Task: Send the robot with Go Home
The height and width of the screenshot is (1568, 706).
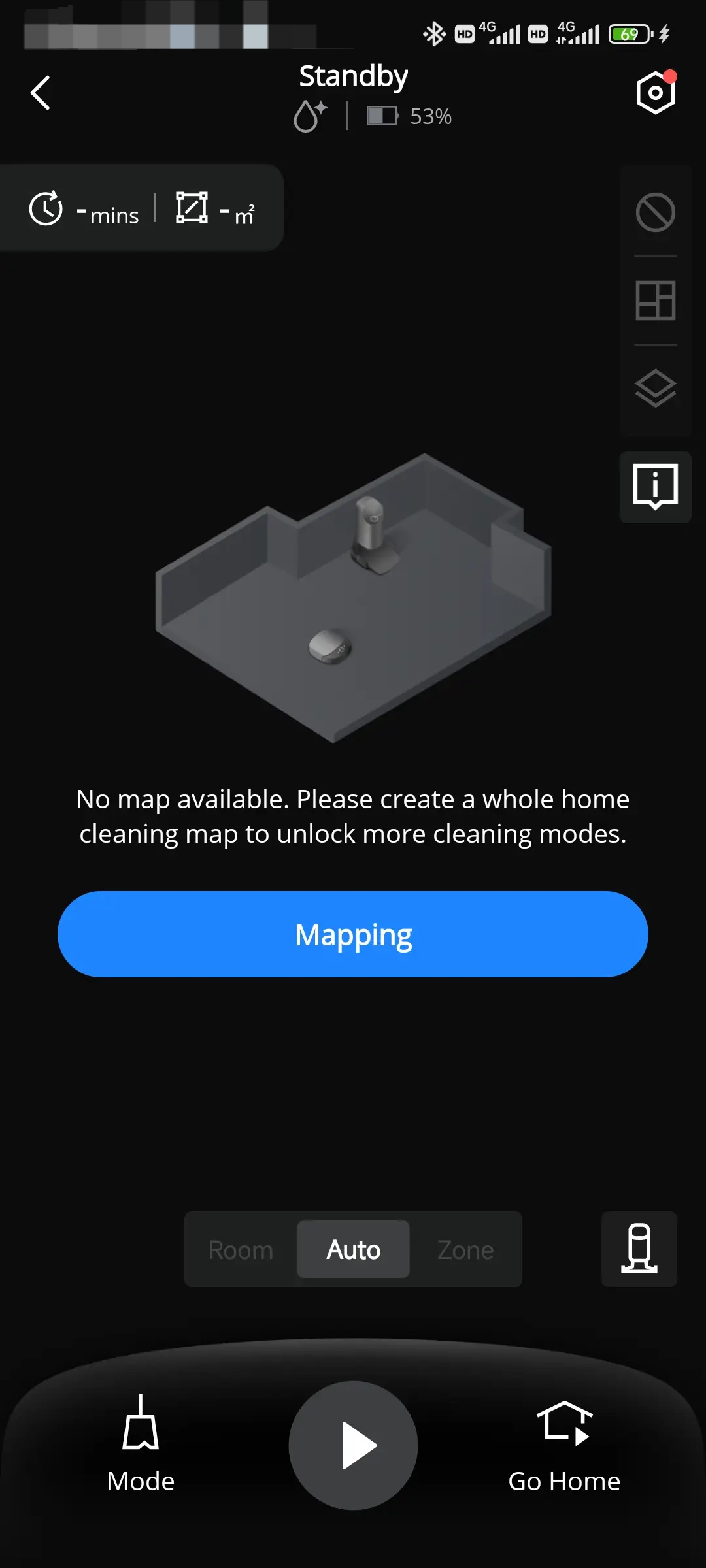Action: pos(564,1444)
